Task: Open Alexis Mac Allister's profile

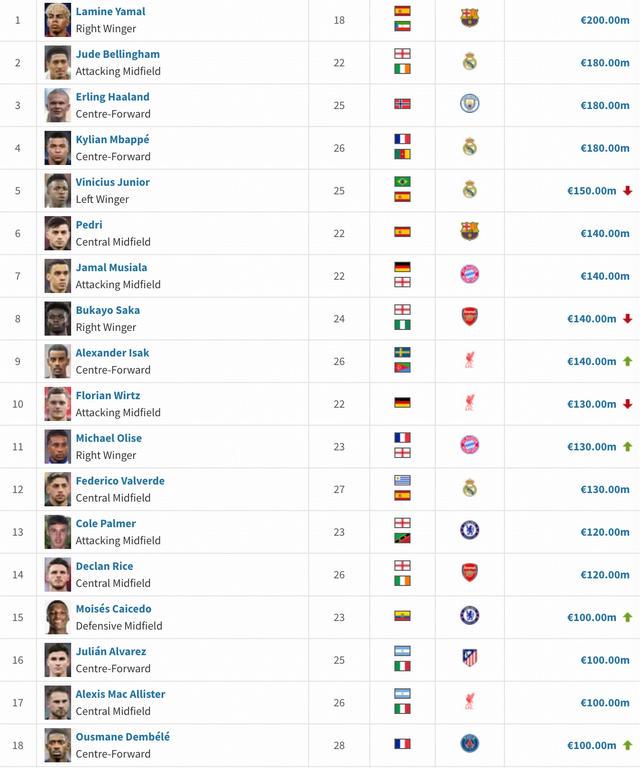Action: (120, 694)
